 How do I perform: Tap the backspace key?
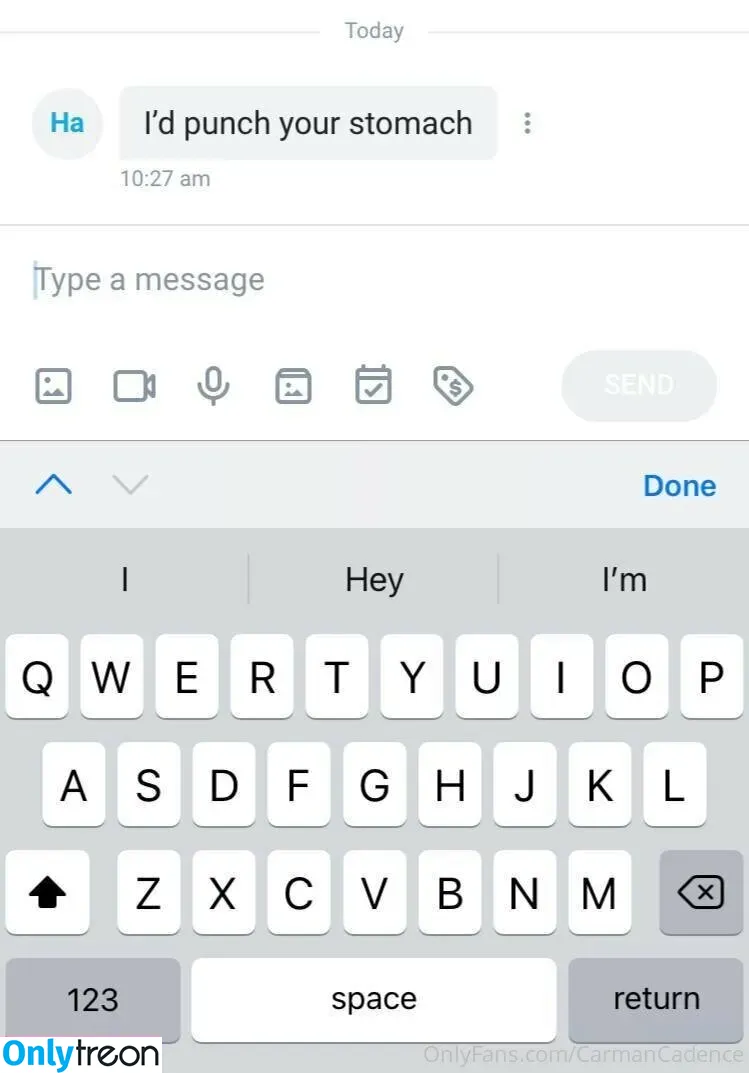coord(701,892)
